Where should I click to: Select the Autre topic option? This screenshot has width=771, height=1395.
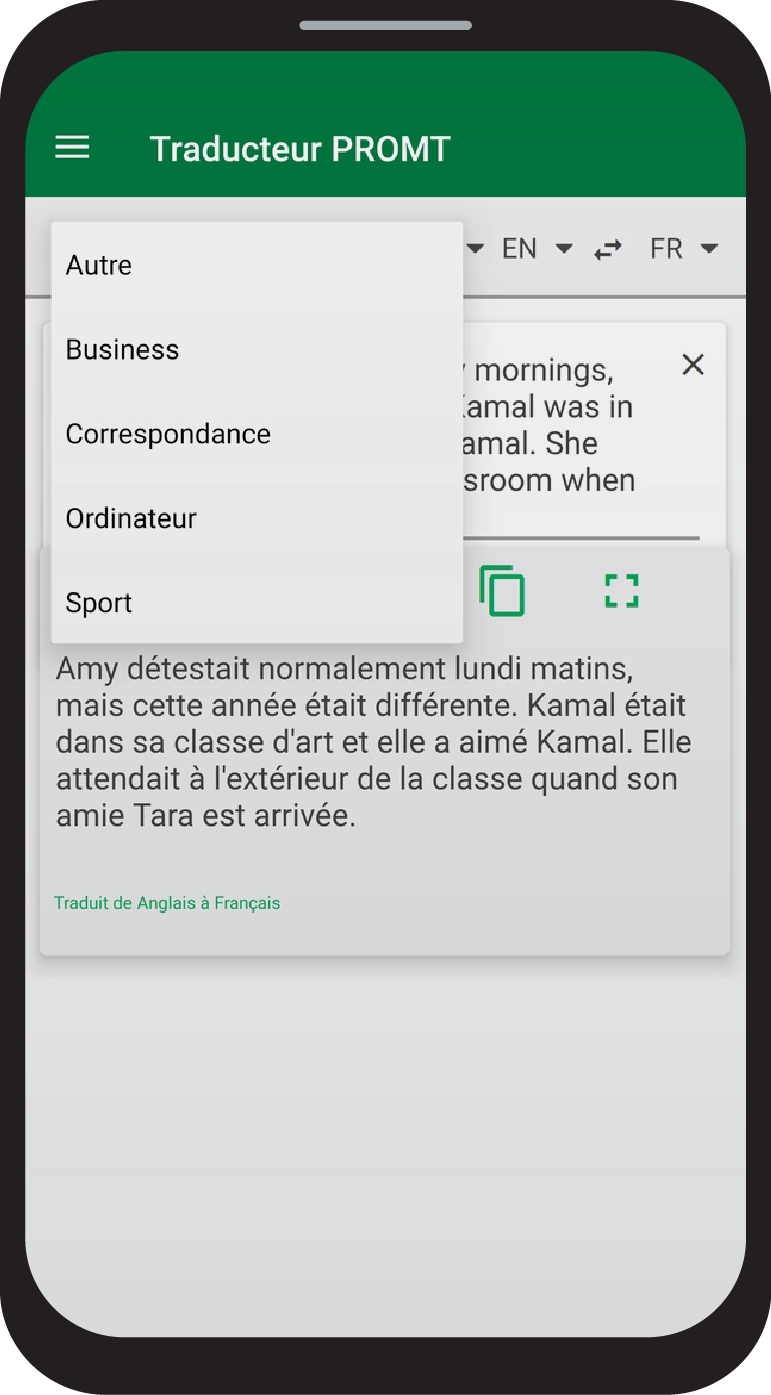(257, 265)
